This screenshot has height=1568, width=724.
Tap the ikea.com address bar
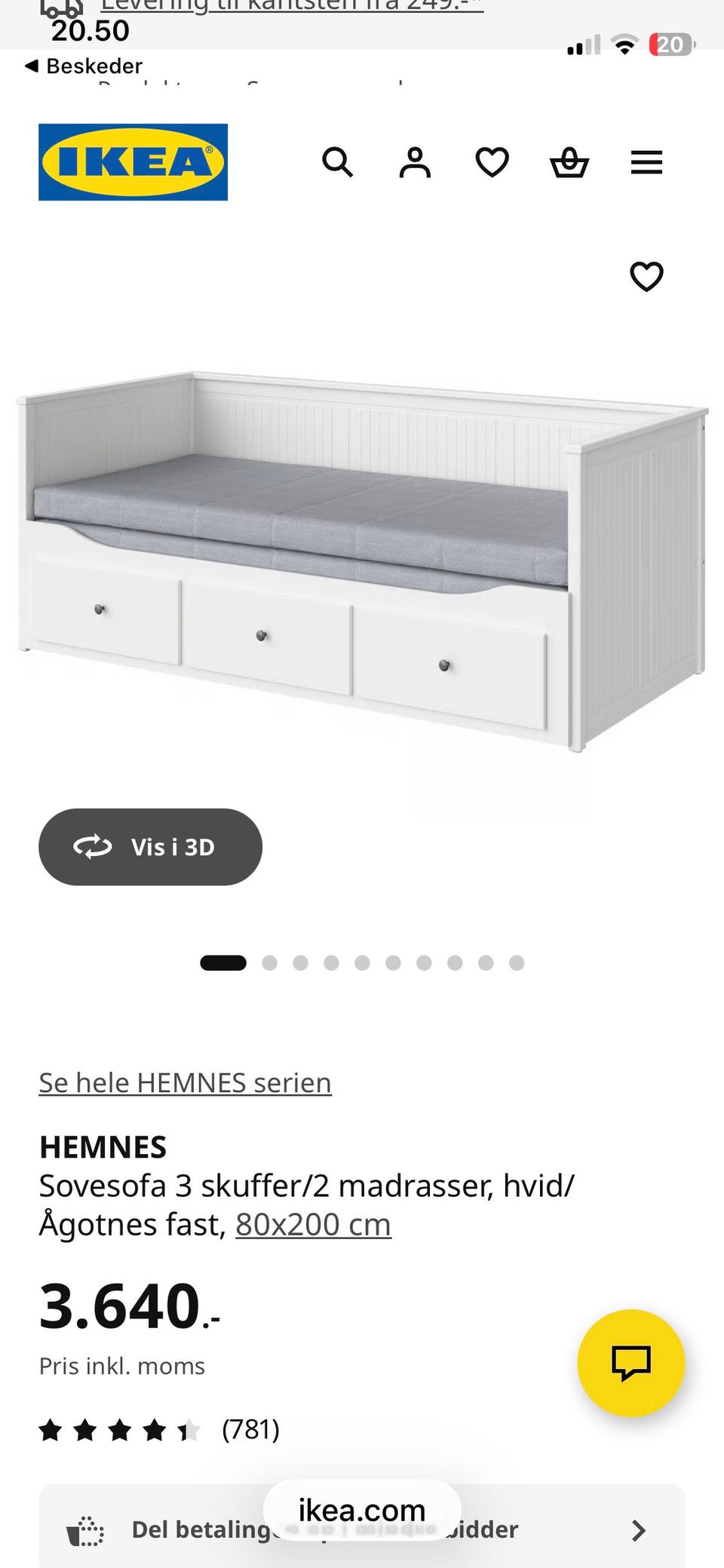coord(361,1508)
